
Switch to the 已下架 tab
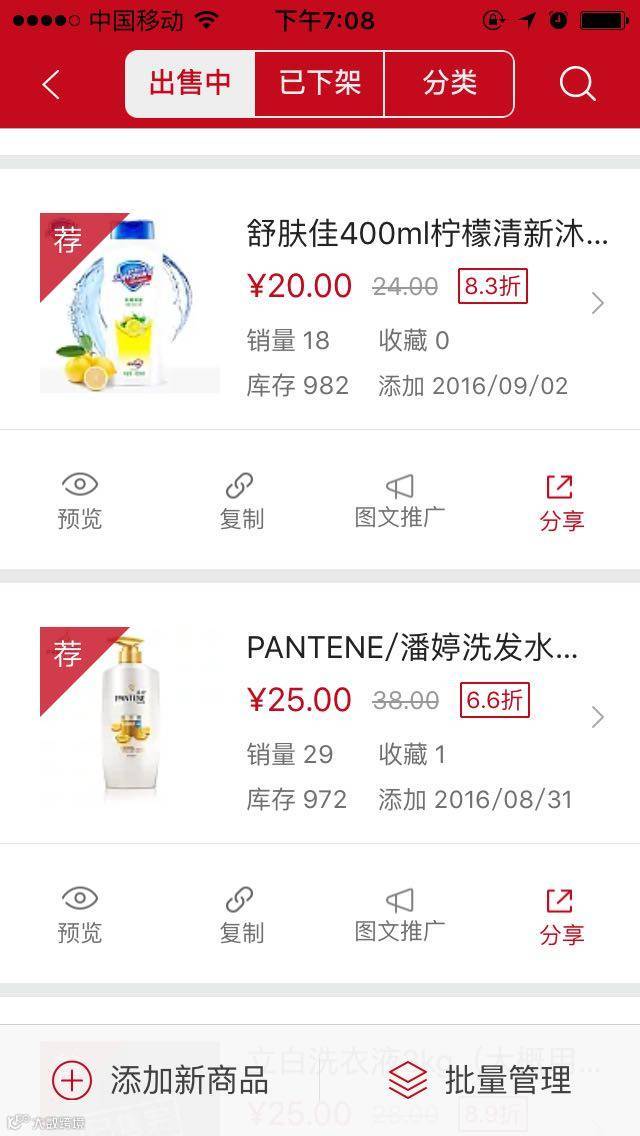tap(320, 84)
